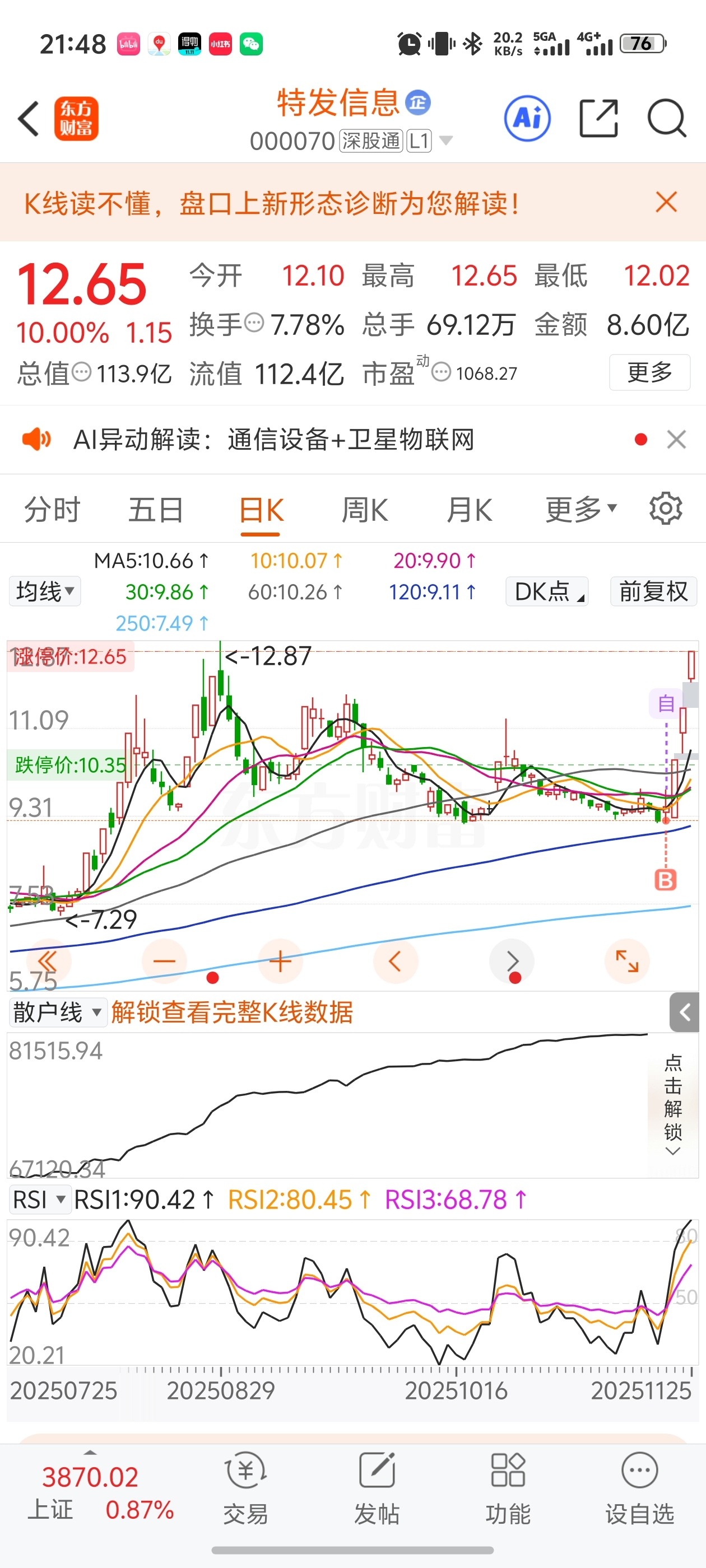Open chart settings gear
Screen dimensions: 706x1568
click(x=665, y=508)
